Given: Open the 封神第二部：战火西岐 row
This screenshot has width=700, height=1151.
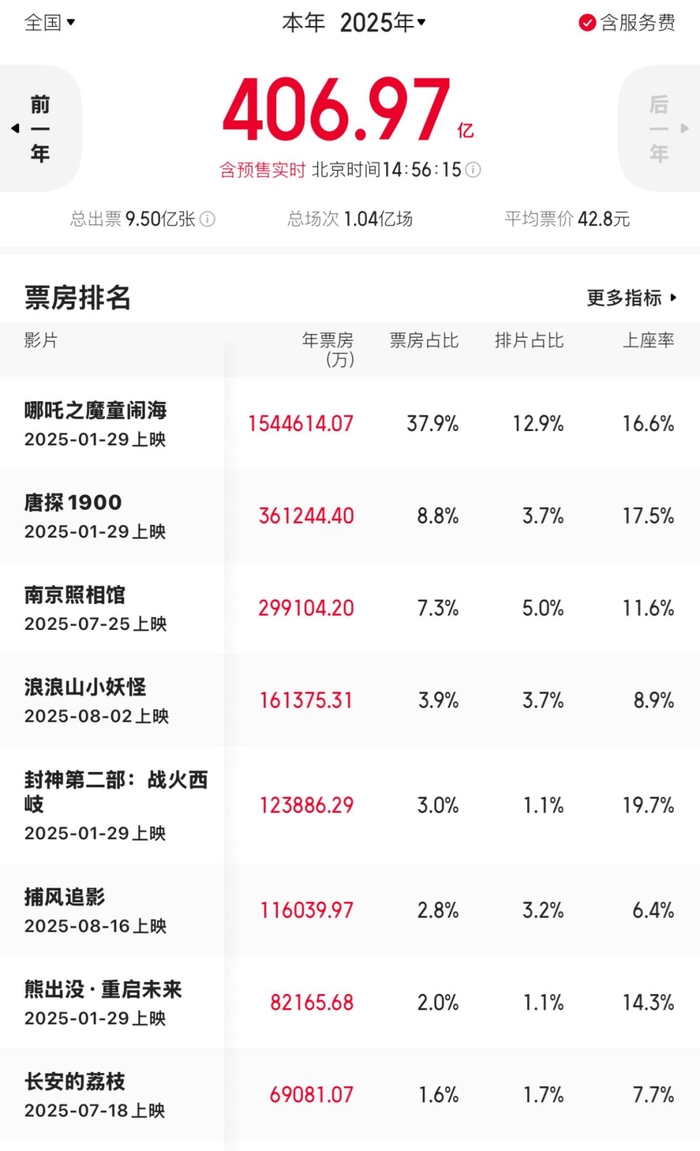Looking at the screenshot, I should (x=350, y=806).
